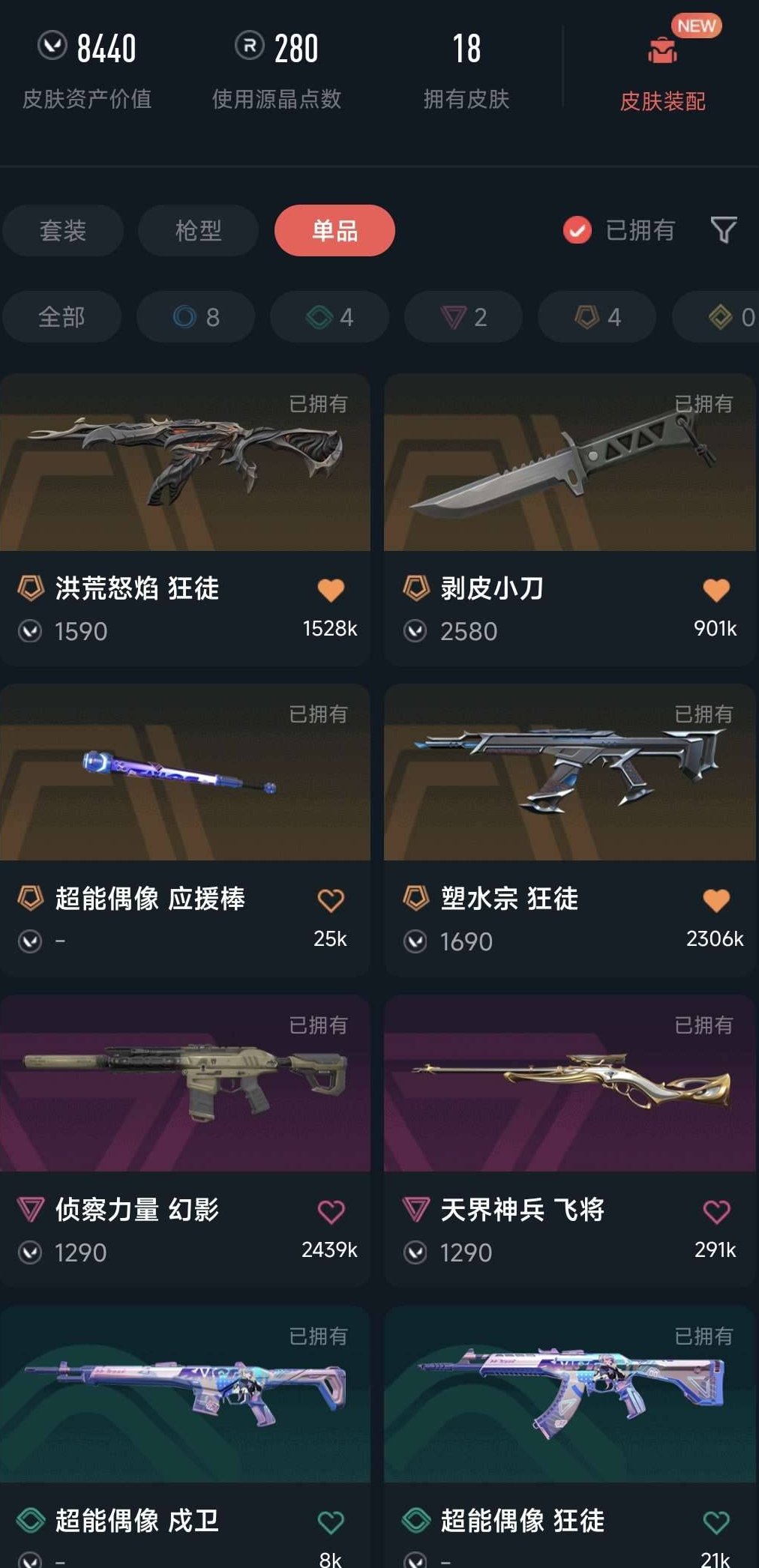The width and height of the screenshot is (759, 1568).
Task: Switch to the 套装 tab
Action: (63, 231)
